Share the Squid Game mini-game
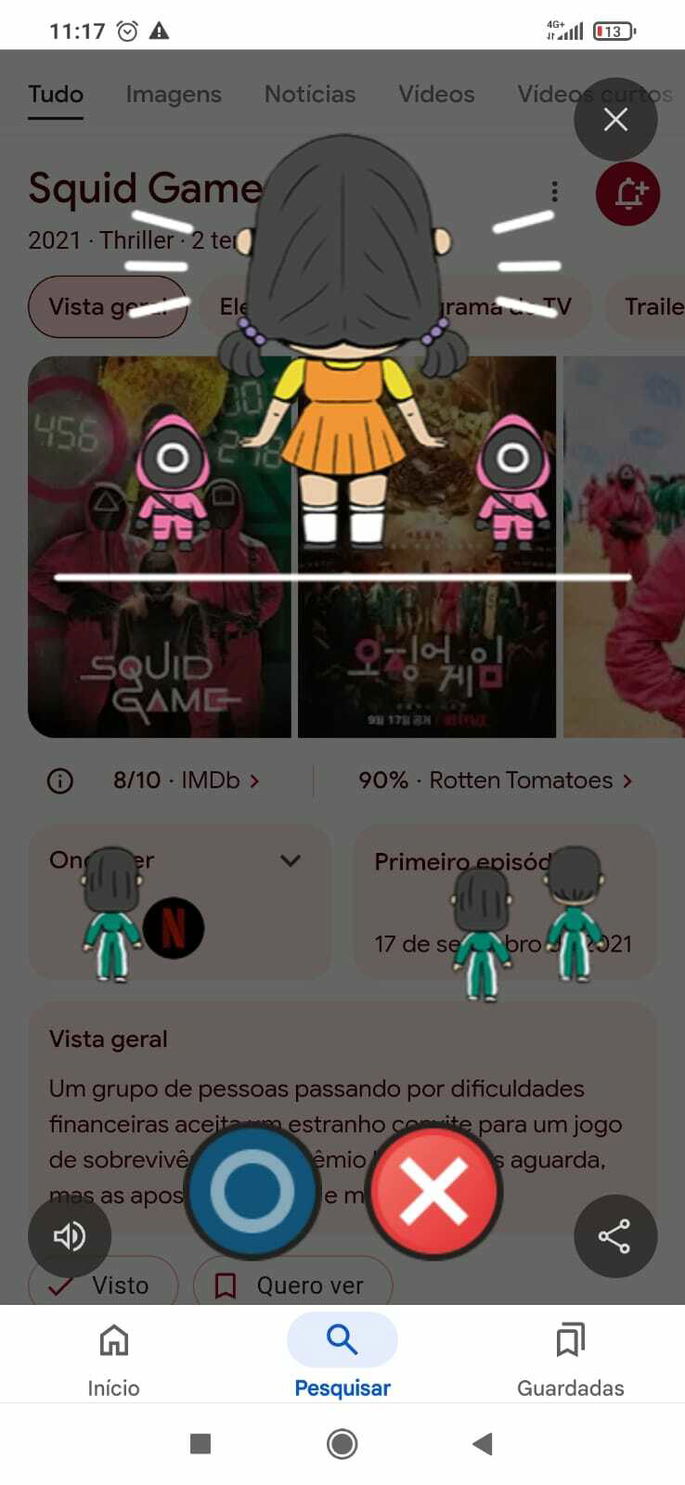The width and height of the screenshot is (685, 1485). coord(615,1237)
